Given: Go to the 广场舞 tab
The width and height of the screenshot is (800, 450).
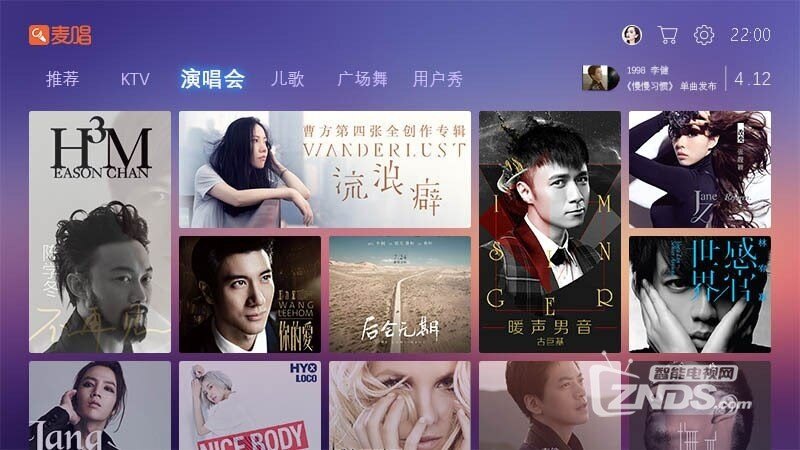Looking at the screenshot, I should tap(362, 79).
